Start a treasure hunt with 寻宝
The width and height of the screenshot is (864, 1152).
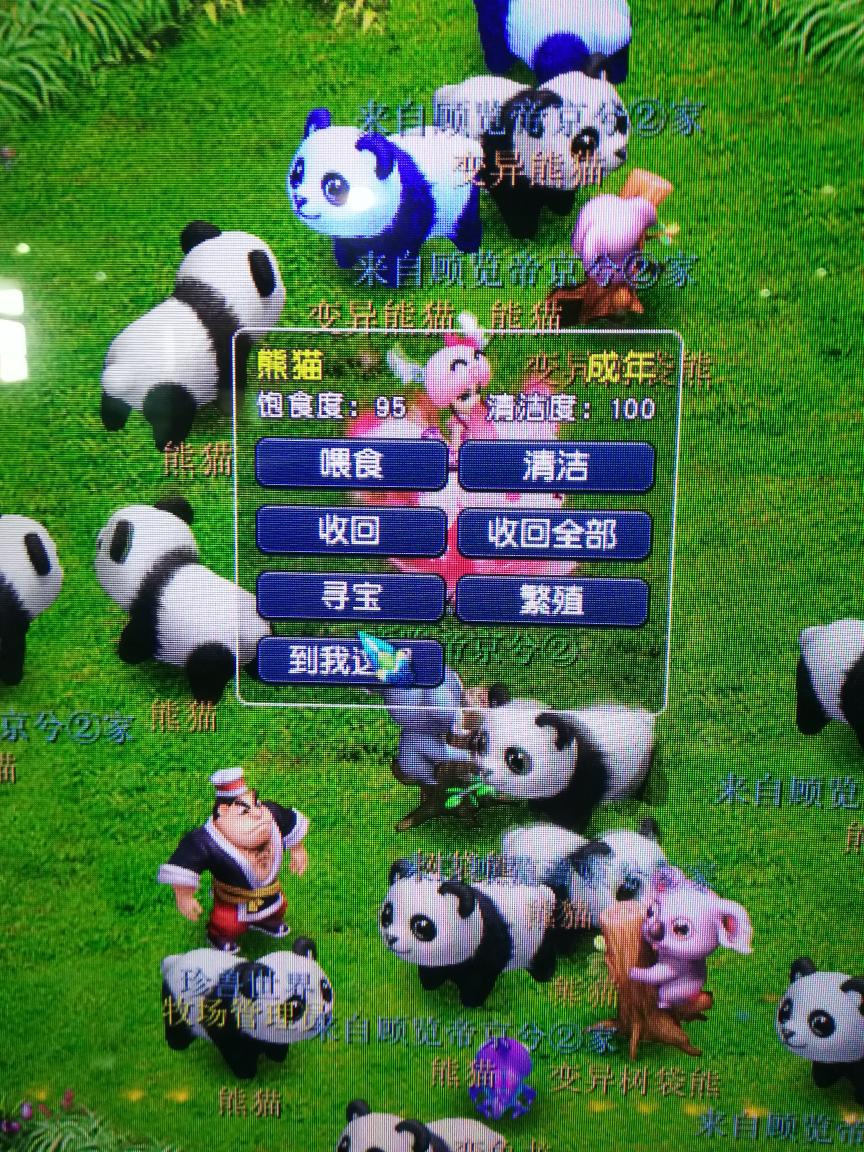(350, 597)
